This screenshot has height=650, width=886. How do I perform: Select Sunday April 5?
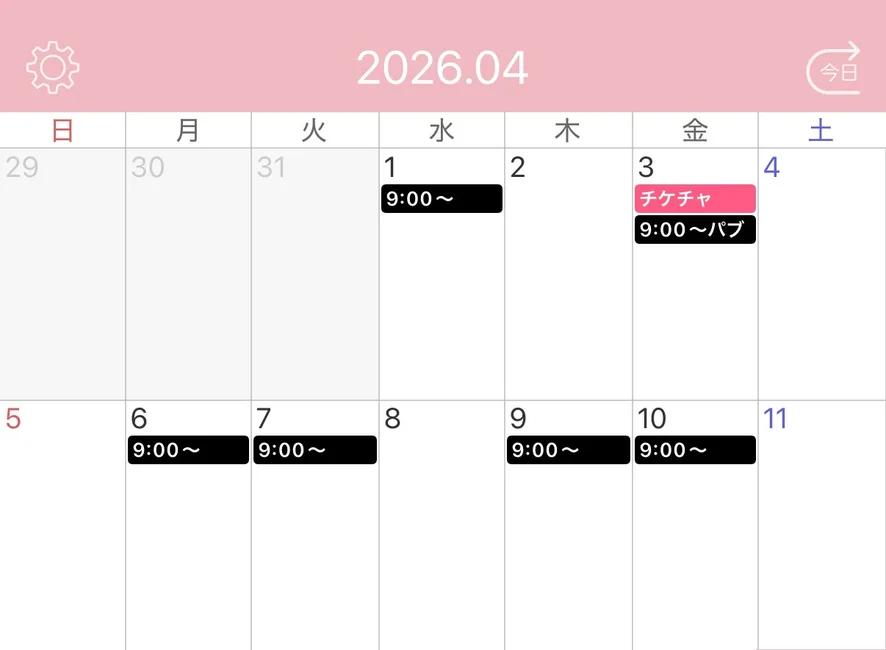(x=62, y=530)
